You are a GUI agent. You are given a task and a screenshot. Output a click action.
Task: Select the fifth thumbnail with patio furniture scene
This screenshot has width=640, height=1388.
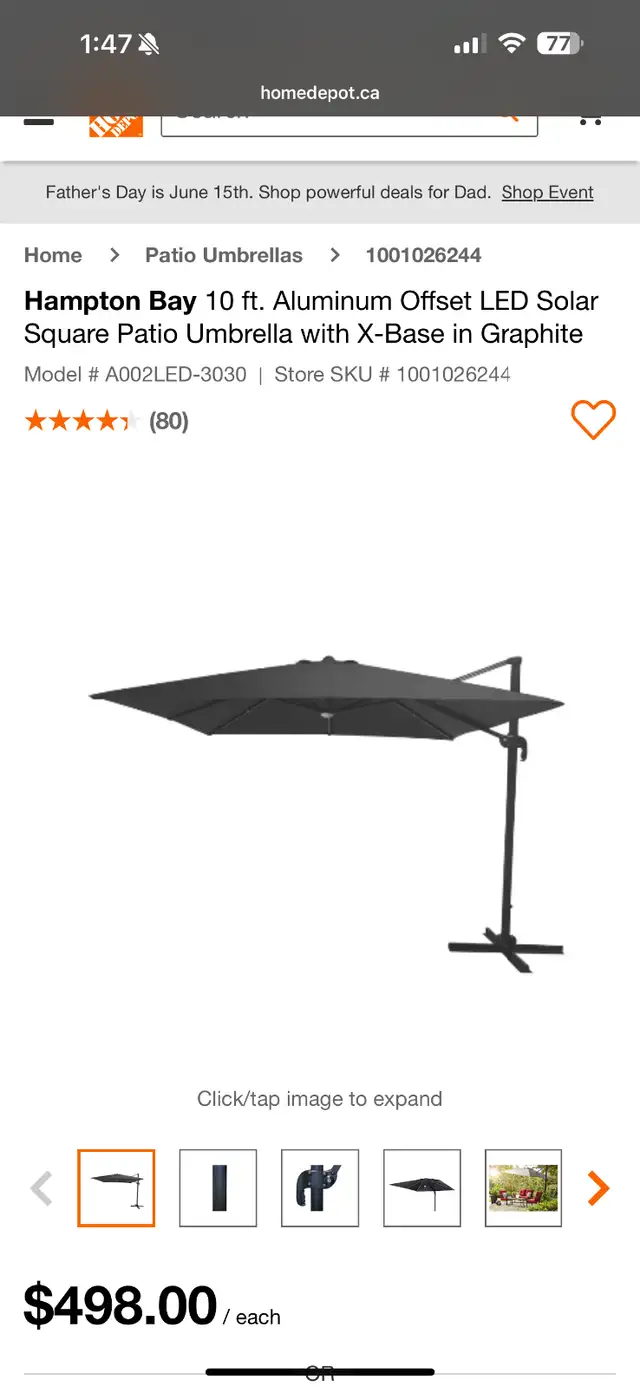pos(524,1188)
